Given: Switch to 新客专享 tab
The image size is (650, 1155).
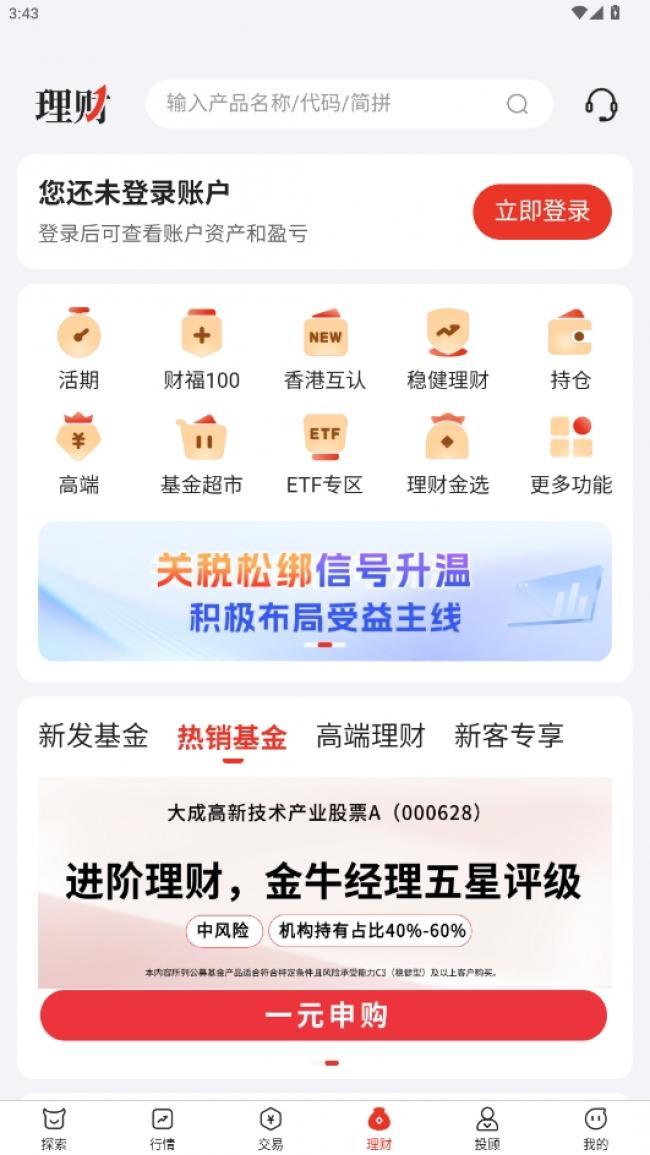Looking at the screenshot, I should [509, 736].
